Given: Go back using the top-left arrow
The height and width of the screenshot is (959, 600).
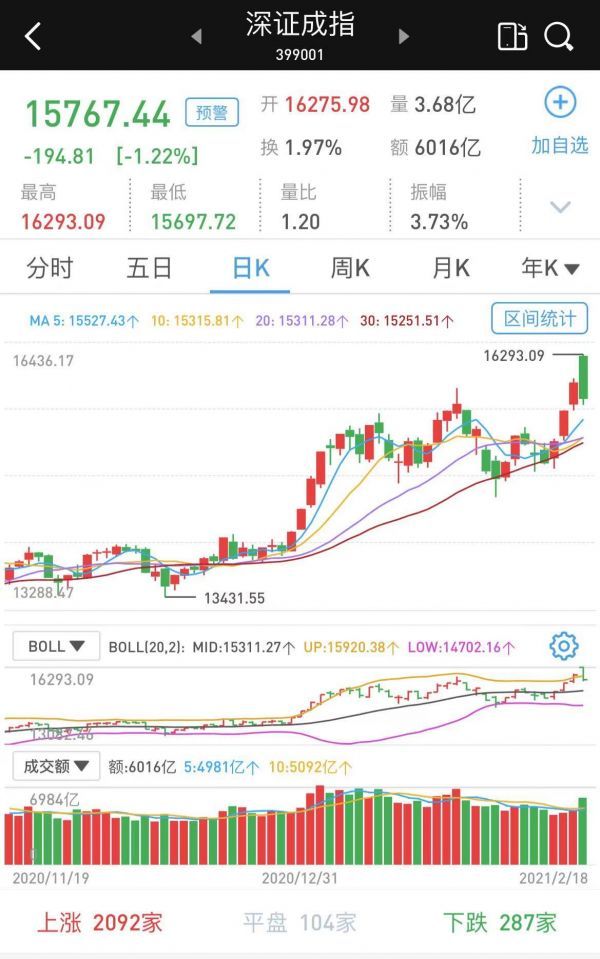Looking at the screenshot, I should (33, 36).
